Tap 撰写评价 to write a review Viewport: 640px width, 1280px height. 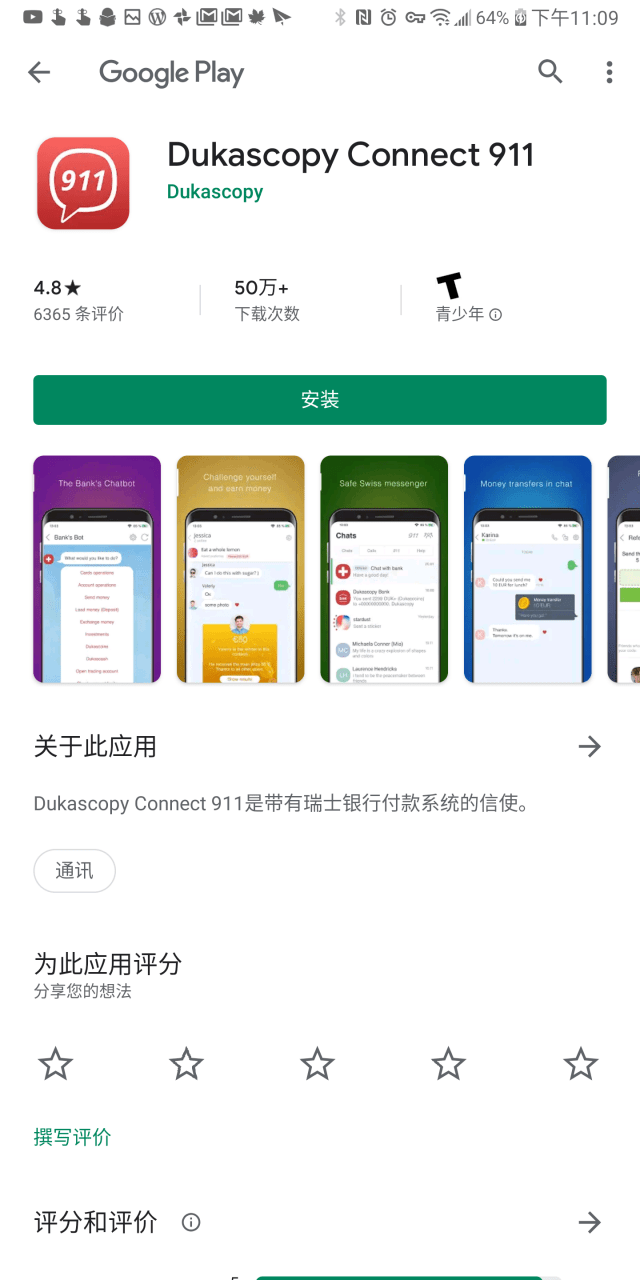[x=72, y=1137]
